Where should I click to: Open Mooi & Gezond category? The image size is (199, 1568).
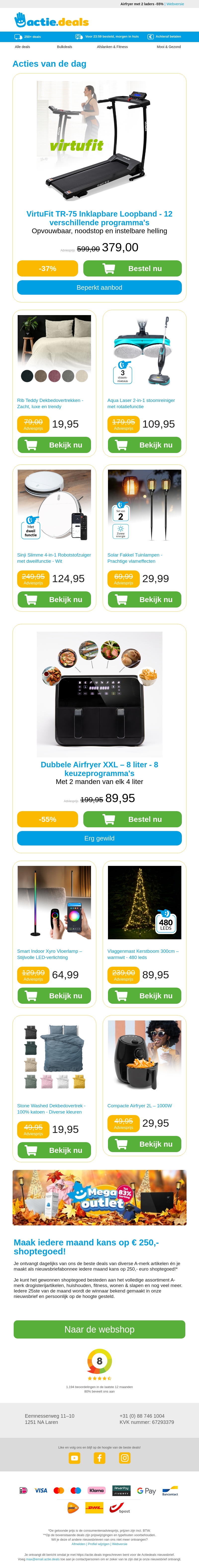tap(169, 47)
